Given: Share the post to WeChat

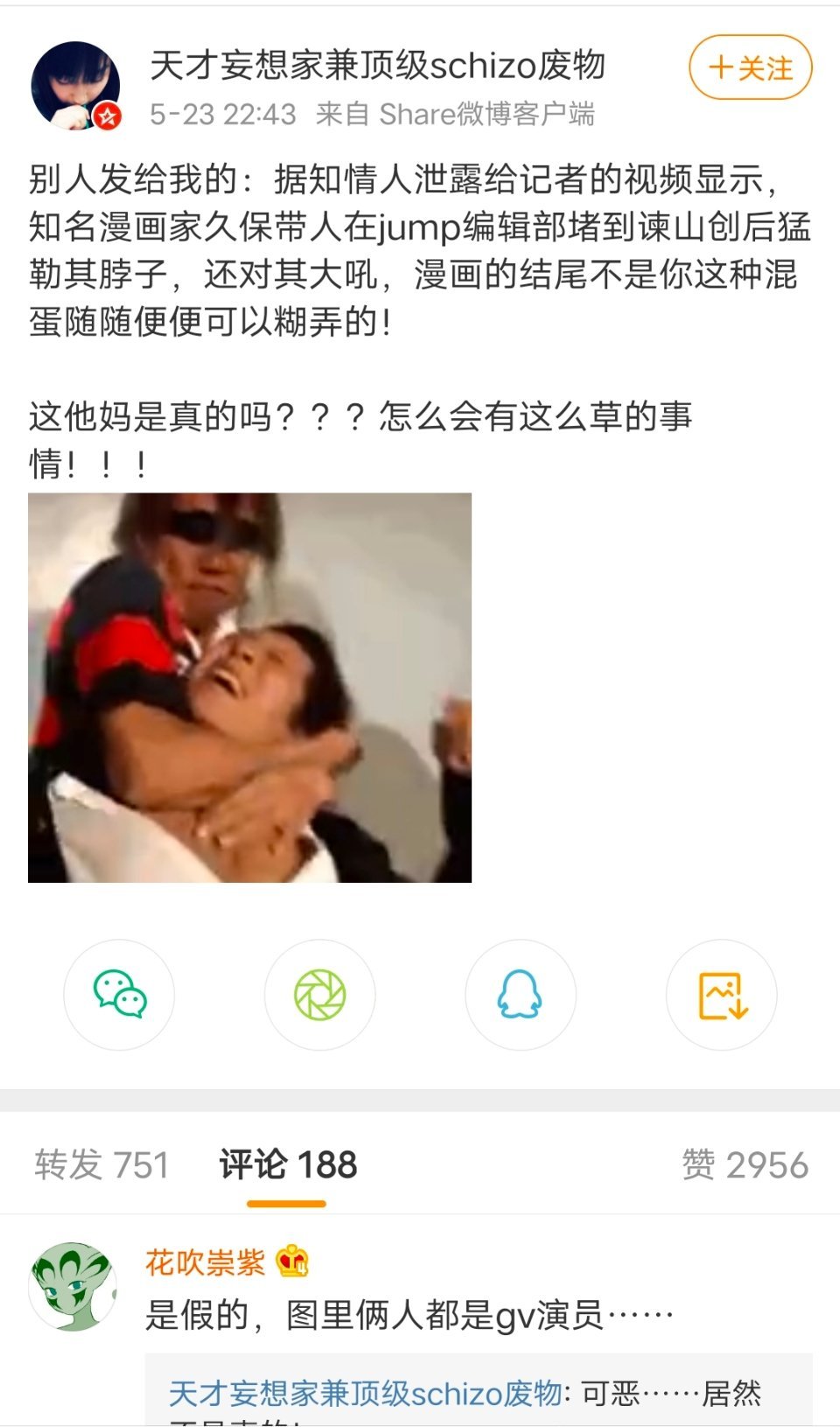Looking at the screenshot, I should click(x=119, y=995).
